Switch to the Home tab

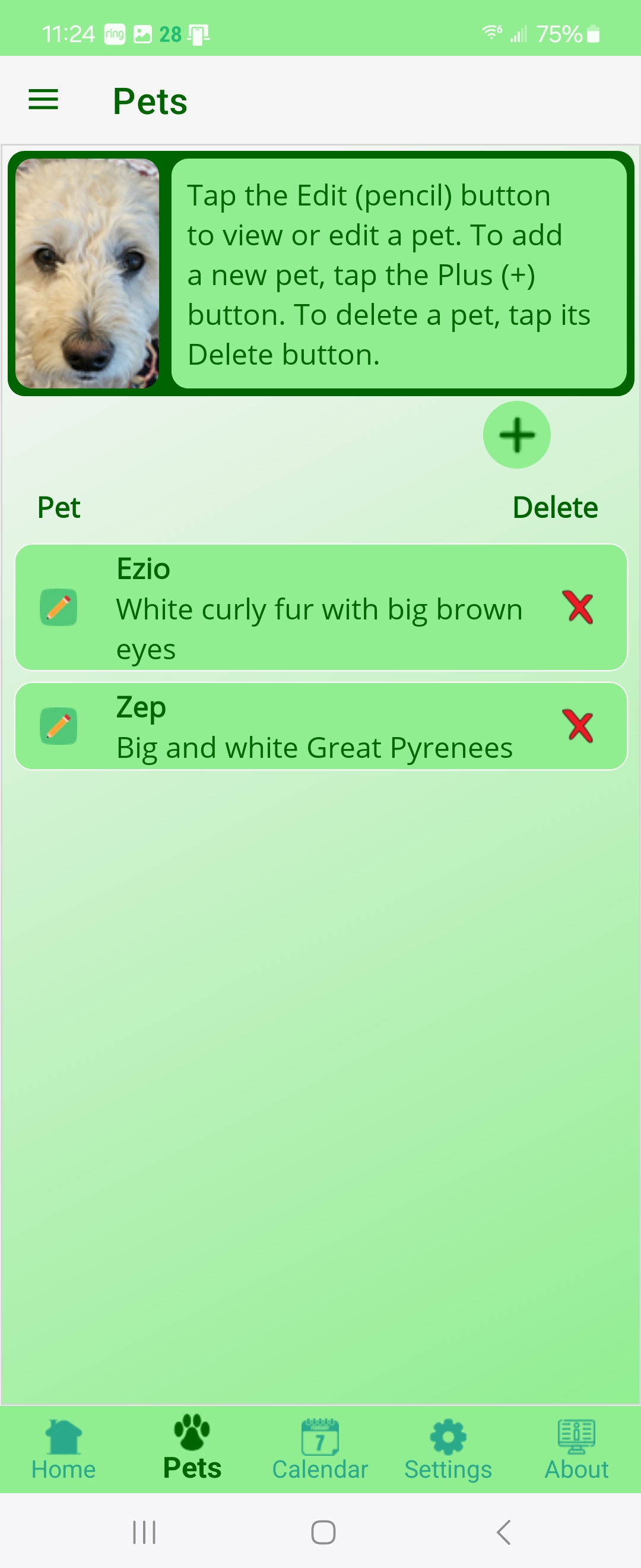(64, 1450)
